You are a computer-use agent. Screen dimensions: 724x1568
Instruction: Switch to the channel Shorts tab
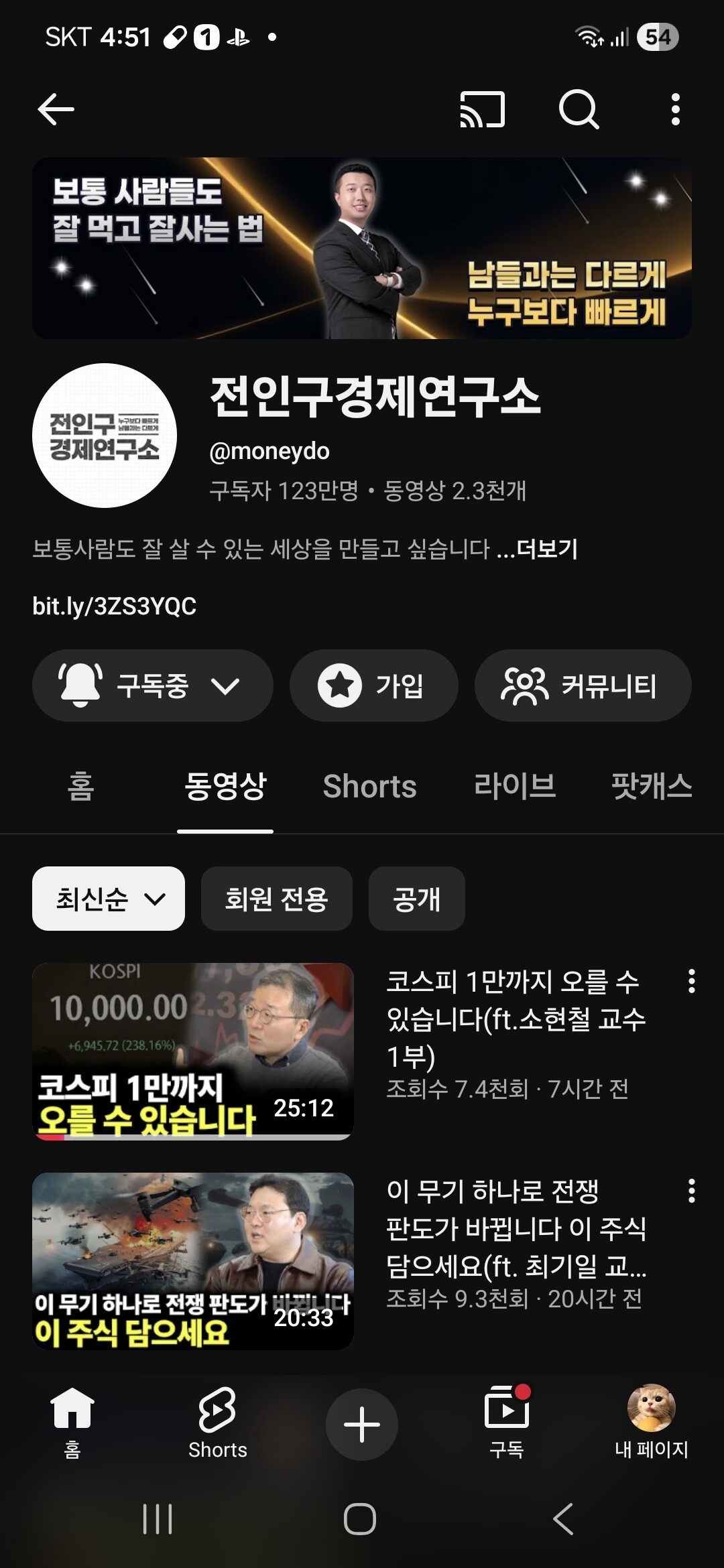369,786
